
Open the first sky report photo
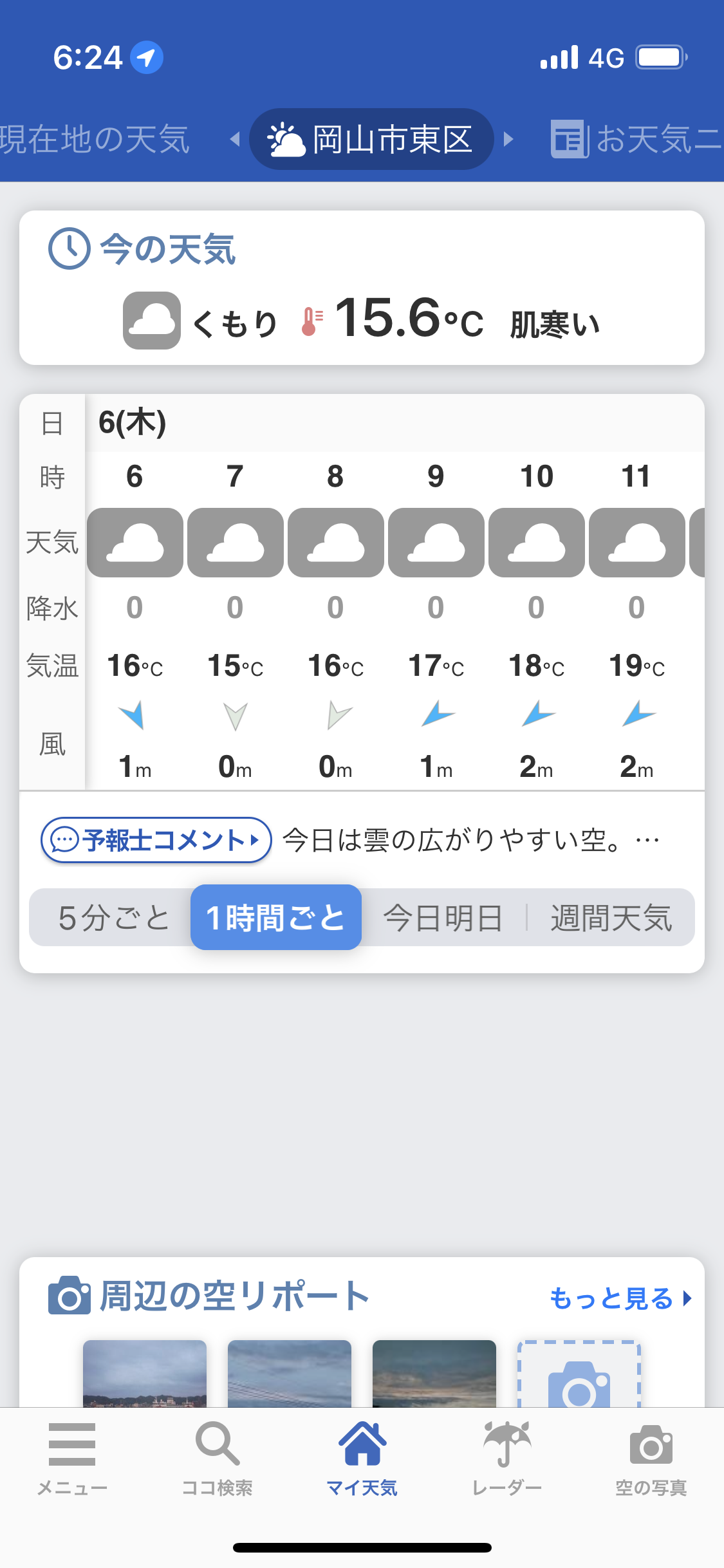pos(145,1373)
